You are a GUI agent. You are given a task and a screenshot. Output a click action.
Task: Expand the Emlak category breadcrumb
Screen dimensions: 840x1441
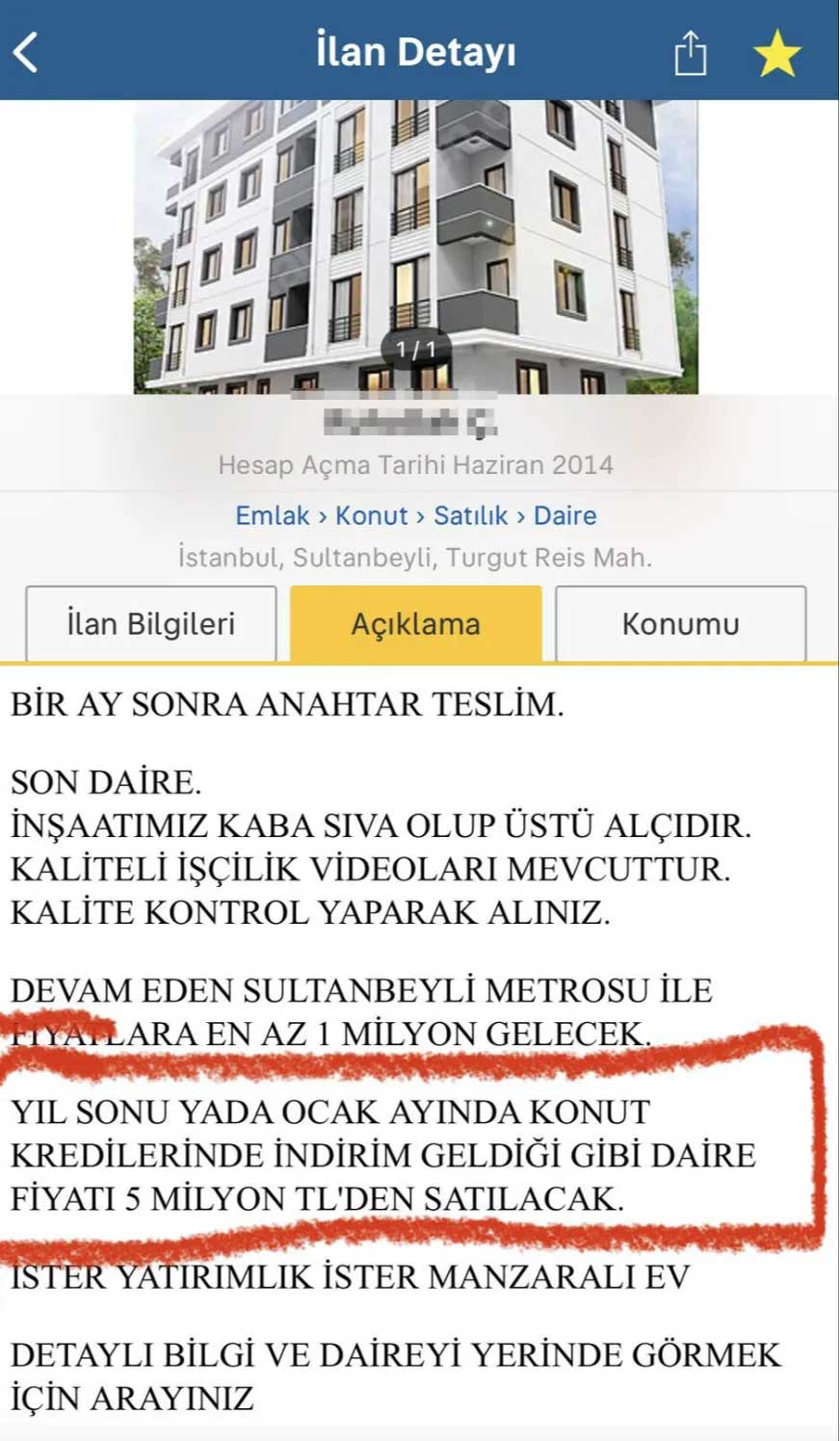273,516
